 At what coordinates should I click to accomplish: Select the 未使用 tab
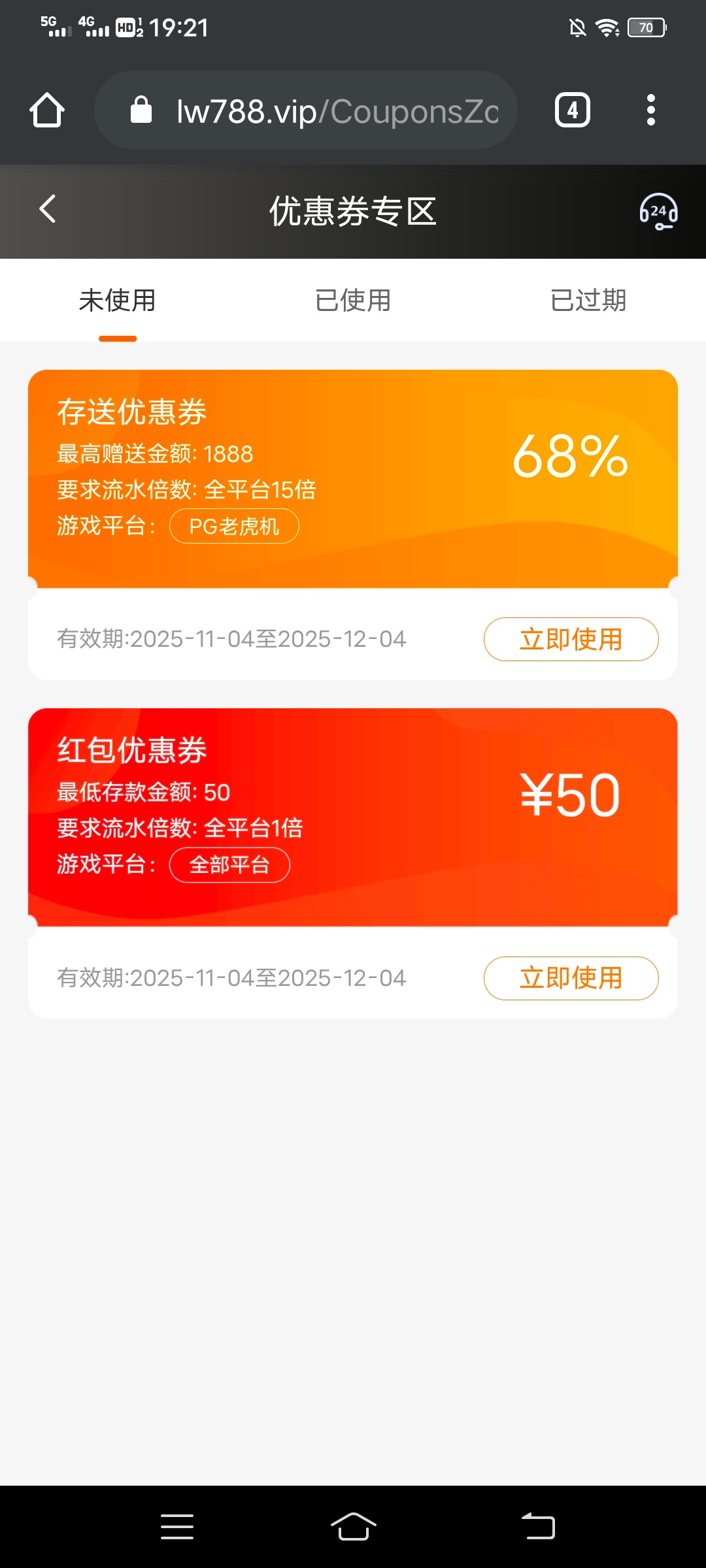pos(118,301)
